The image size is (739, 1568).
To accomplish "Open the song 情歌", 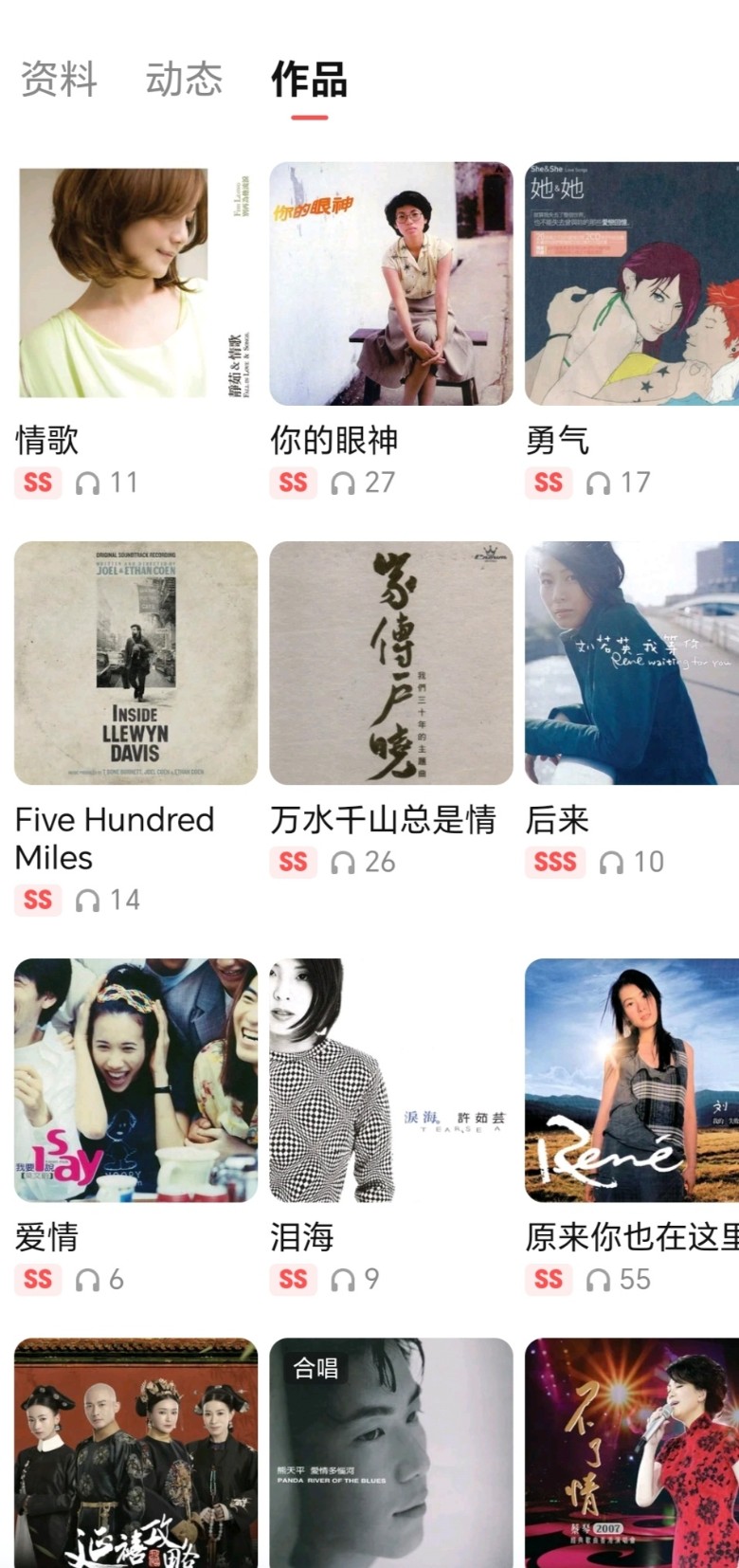I will pos(135,283).
